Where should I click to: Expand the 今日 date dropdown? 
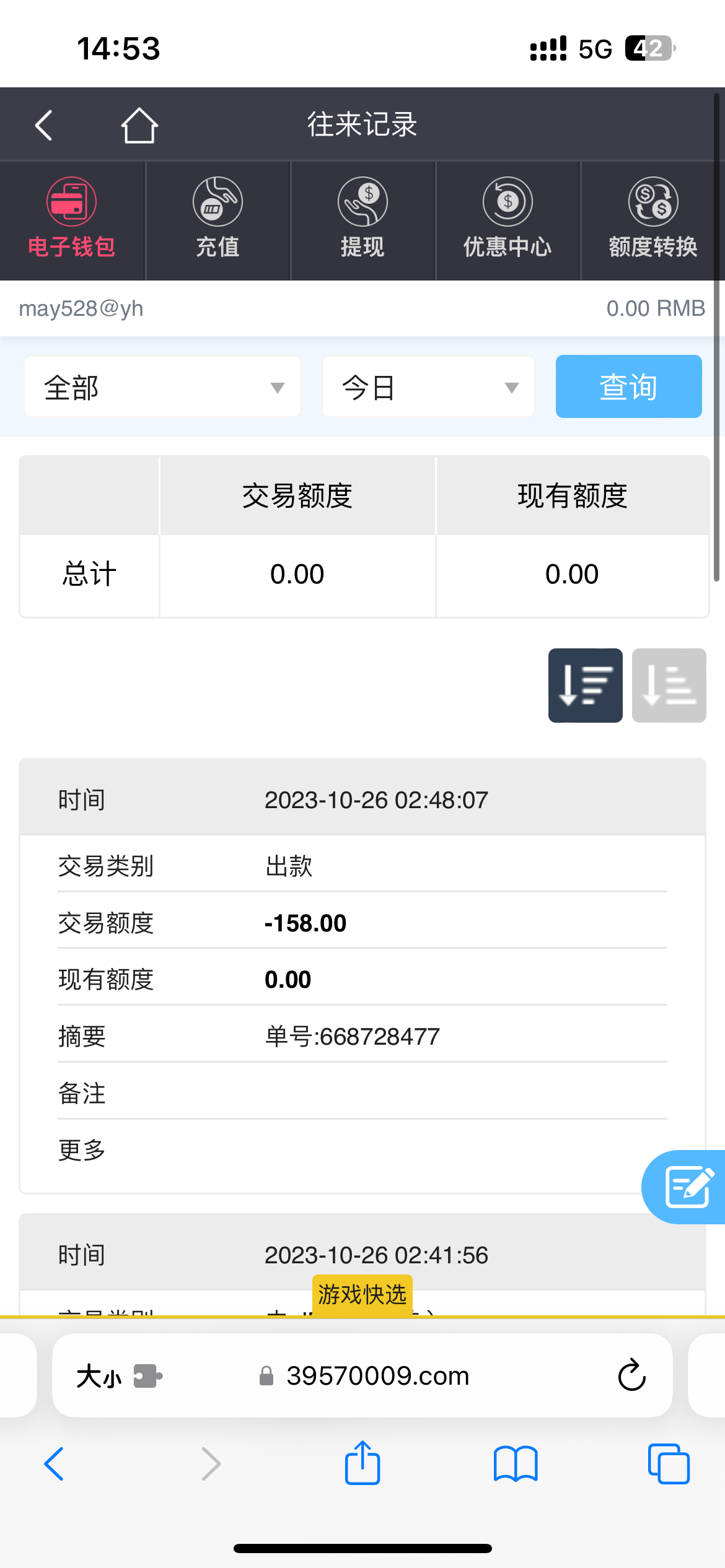pos(428,387)
